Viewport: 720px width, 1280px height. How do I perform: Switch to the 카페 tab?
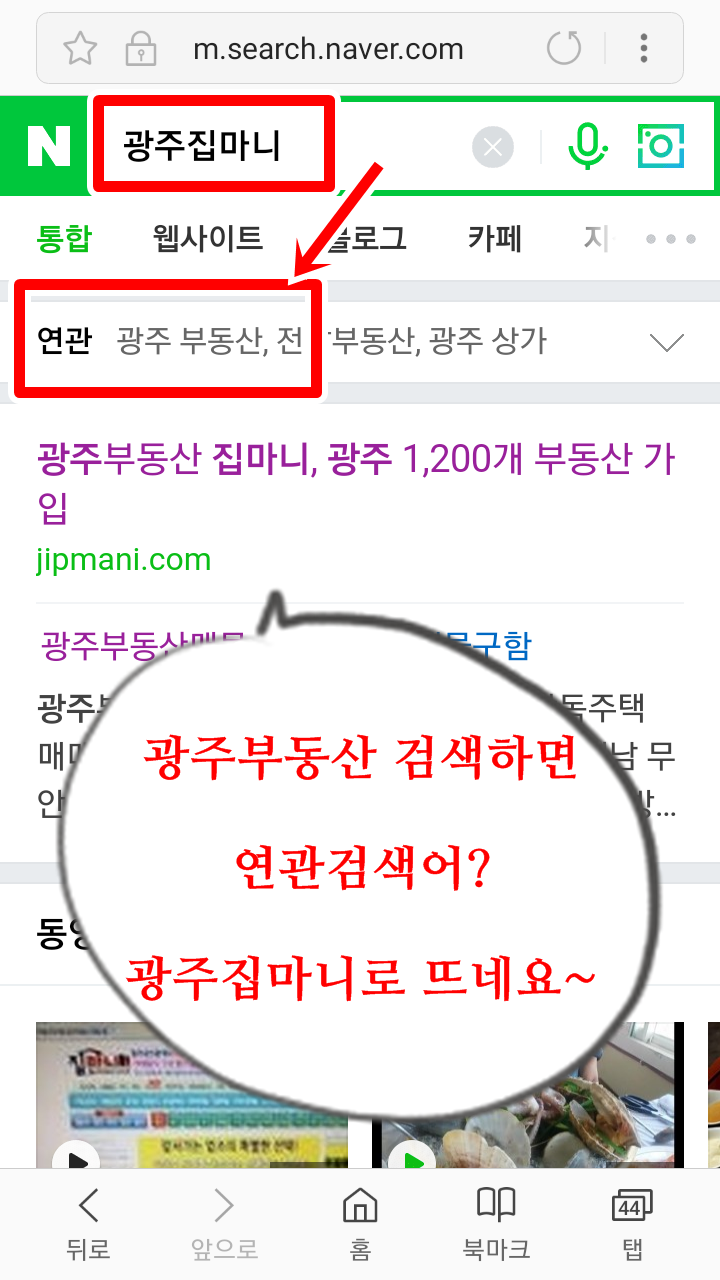pyautogui.click(x=494, y=239)
